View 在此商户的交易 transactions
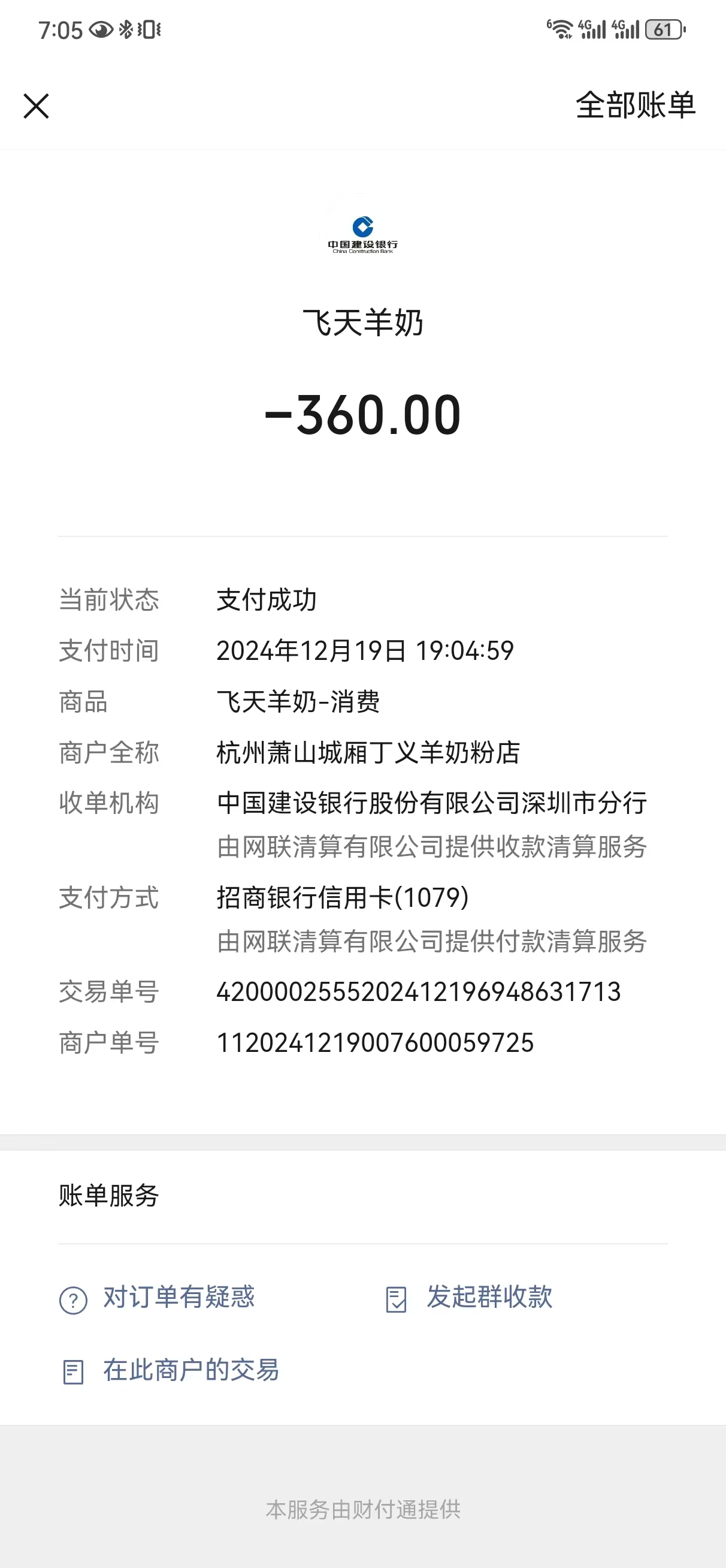This screenshot has height=1568, width=726. (170, 1370)
